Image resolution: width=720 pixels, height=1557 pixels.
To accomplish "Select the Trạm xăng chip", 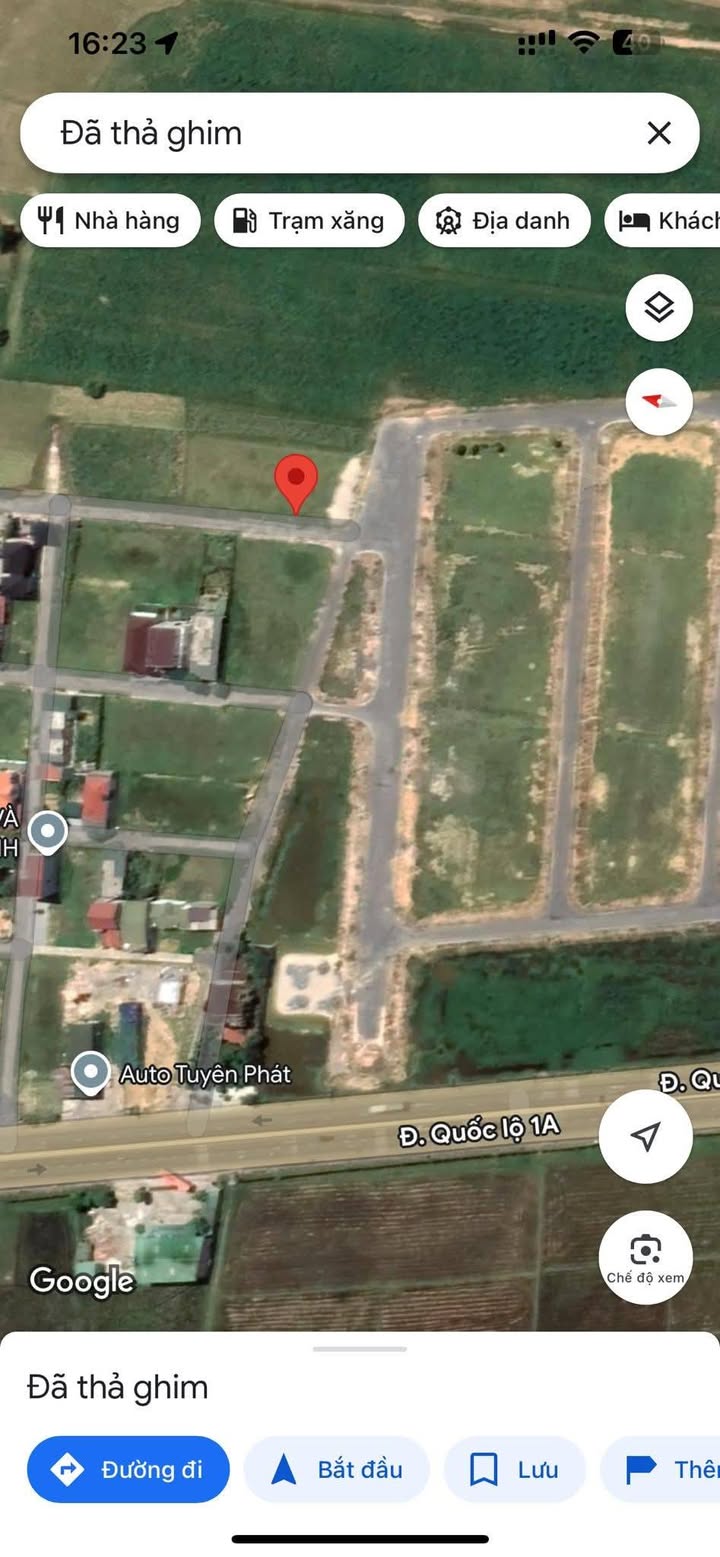I will click(309, 220).
